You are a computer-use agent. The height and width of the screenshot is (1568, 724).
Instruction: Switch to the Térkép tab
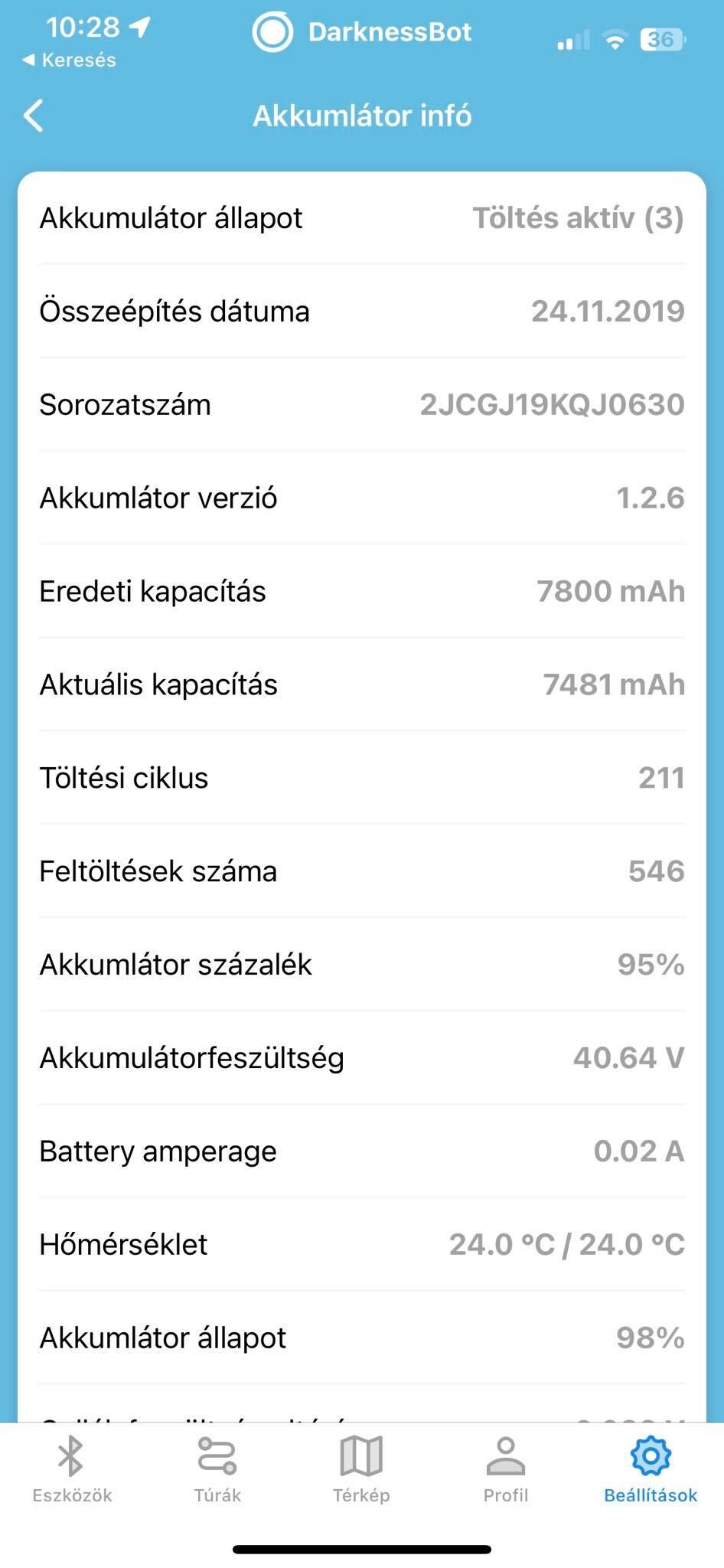click(361, 1469)
